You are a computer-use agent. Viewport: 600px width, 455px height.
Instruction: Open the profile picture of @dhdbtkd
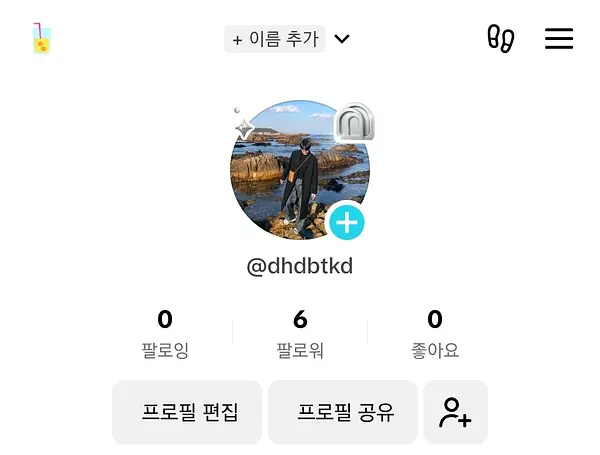[x=300, y=170]
